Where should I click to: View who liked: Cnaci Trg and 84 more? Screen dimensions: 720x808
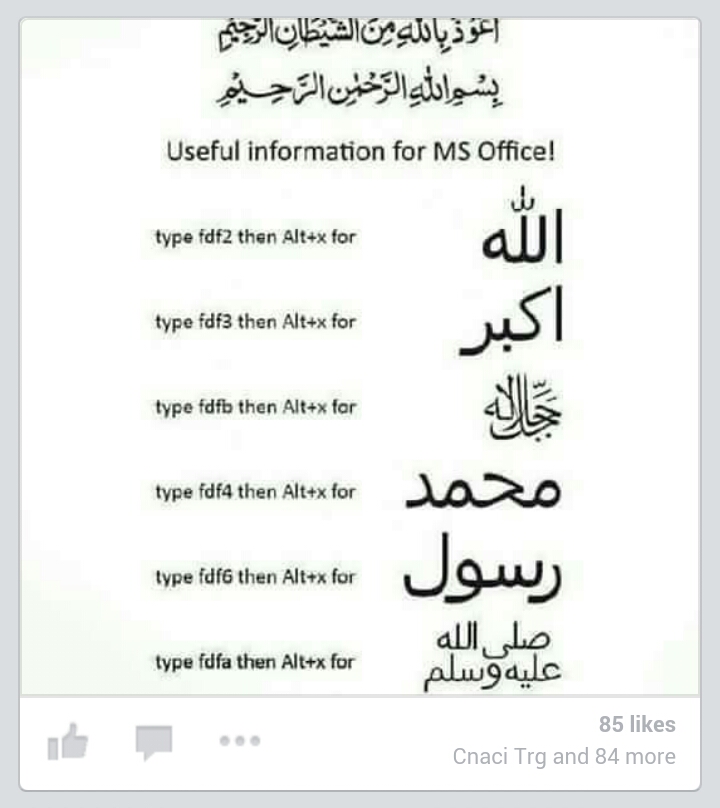tap(563, 757)
